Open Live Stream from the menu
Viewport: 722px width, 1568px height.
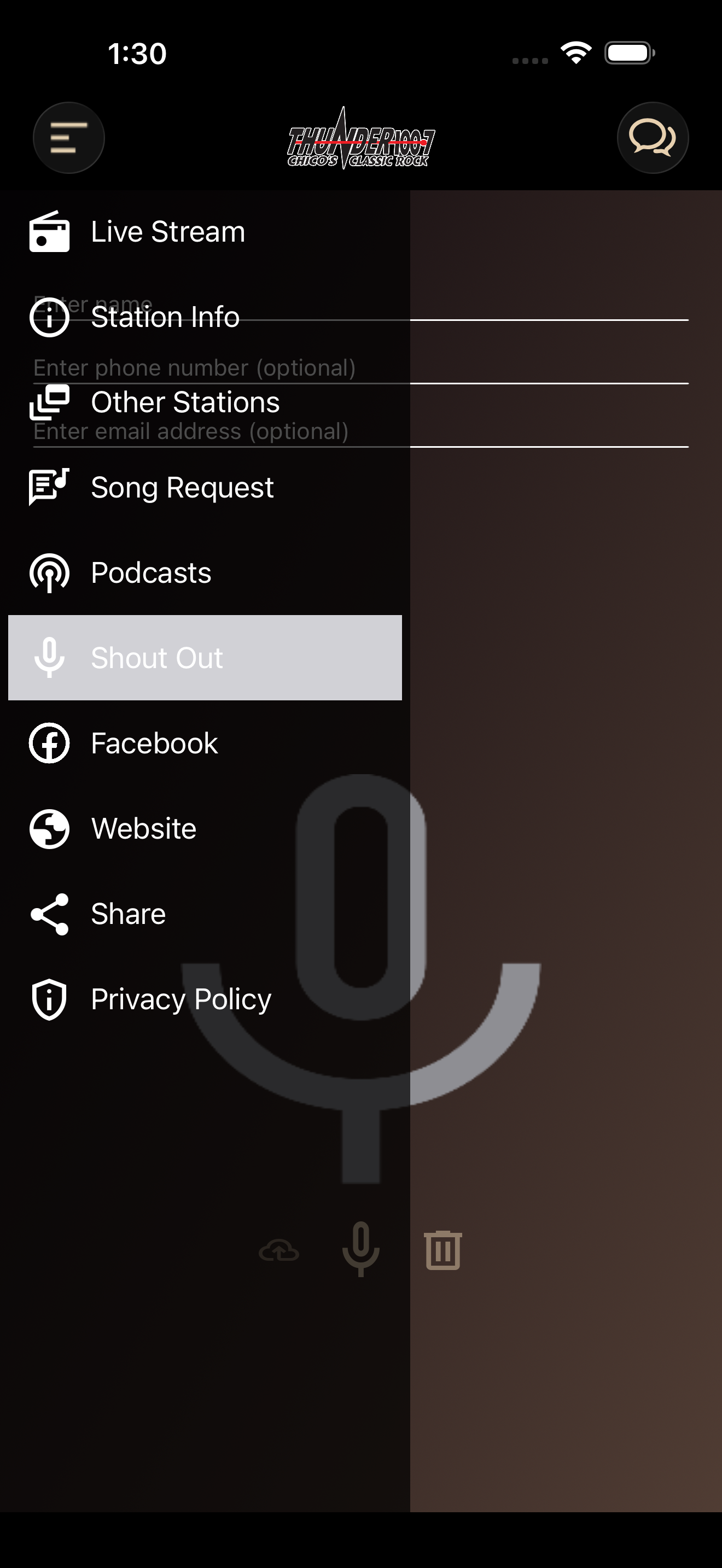tap(205, 232)
